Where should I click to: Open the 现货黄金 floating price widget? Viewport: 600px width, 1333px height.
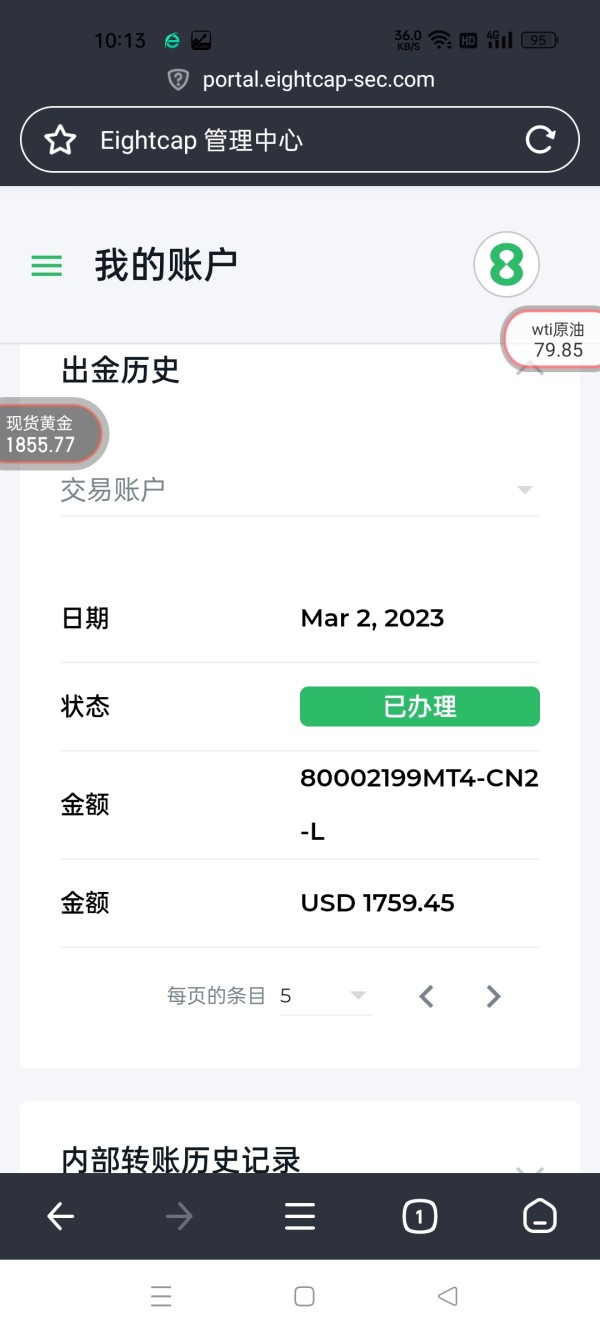pos(48,434)
